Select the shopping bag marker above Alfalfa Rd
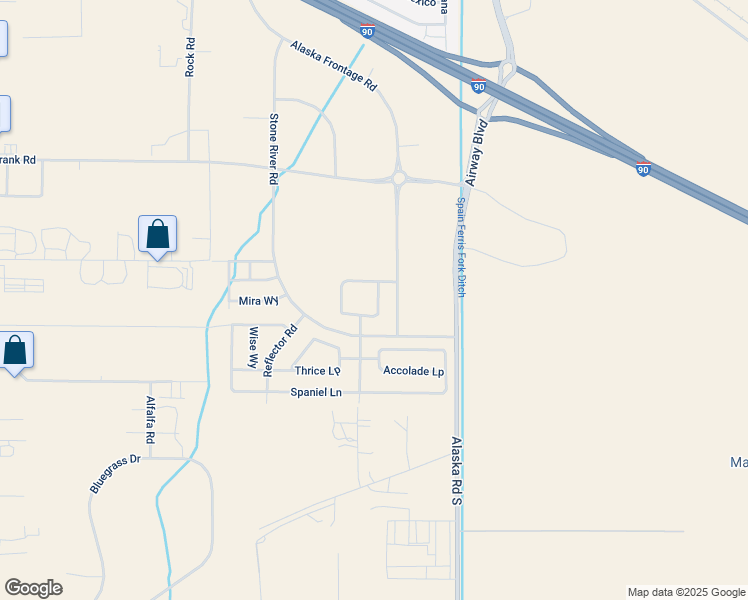 [15, 351]
